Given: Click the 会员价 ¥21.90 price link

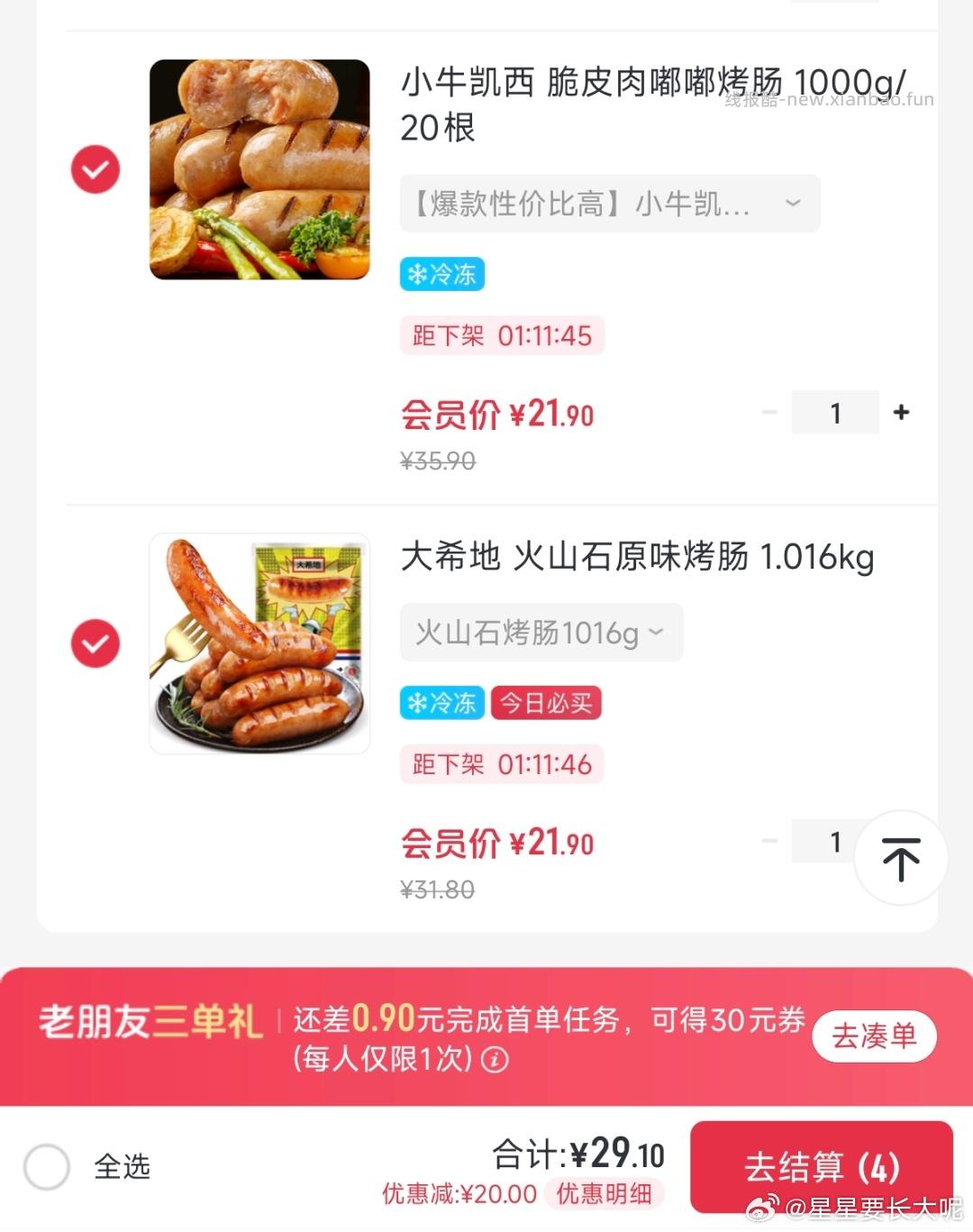Looking at the screenshot, I should point(497,413).
